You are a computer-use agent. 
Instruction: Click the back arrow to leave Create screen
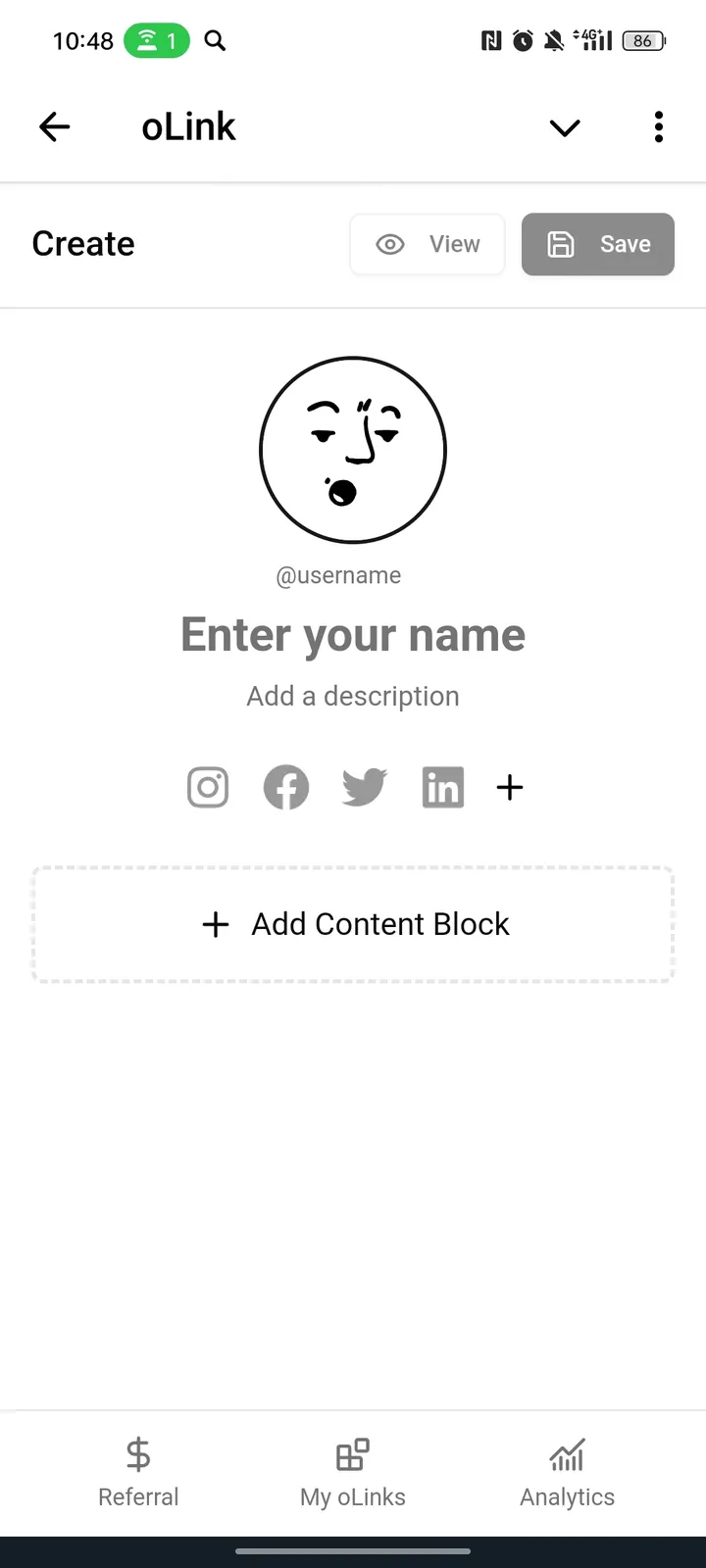[54, 126]
